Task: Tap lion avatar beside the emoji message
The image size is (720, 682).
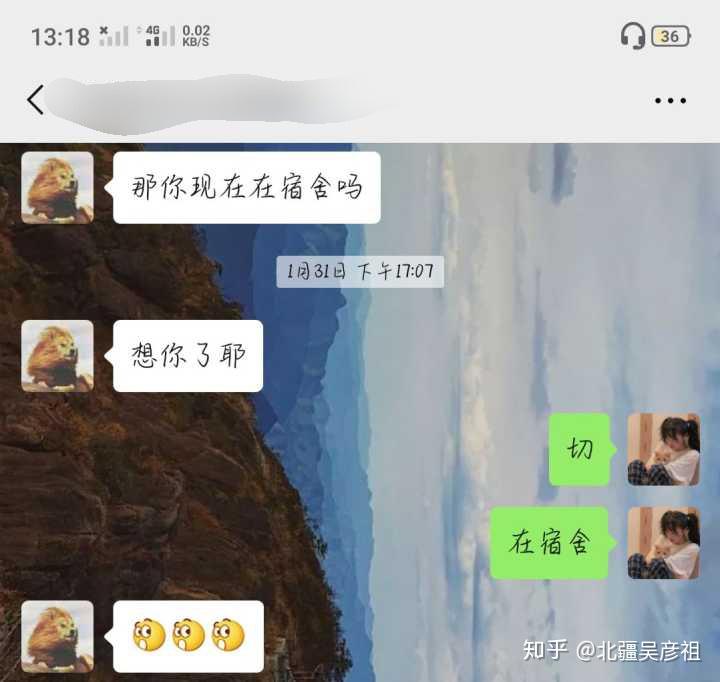Action: pos(58,636)
